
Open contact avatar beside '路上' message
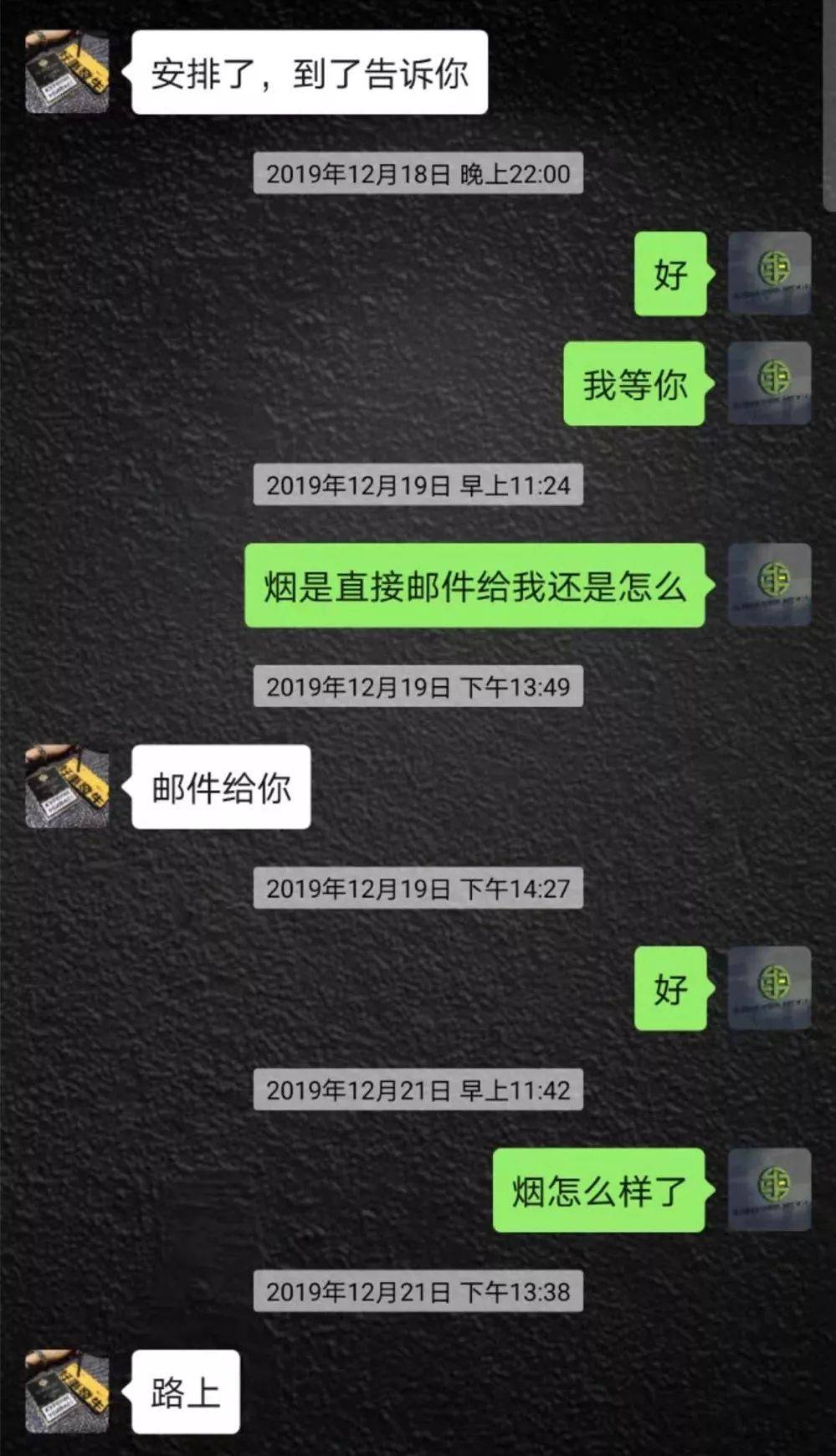coord(67,1391)
